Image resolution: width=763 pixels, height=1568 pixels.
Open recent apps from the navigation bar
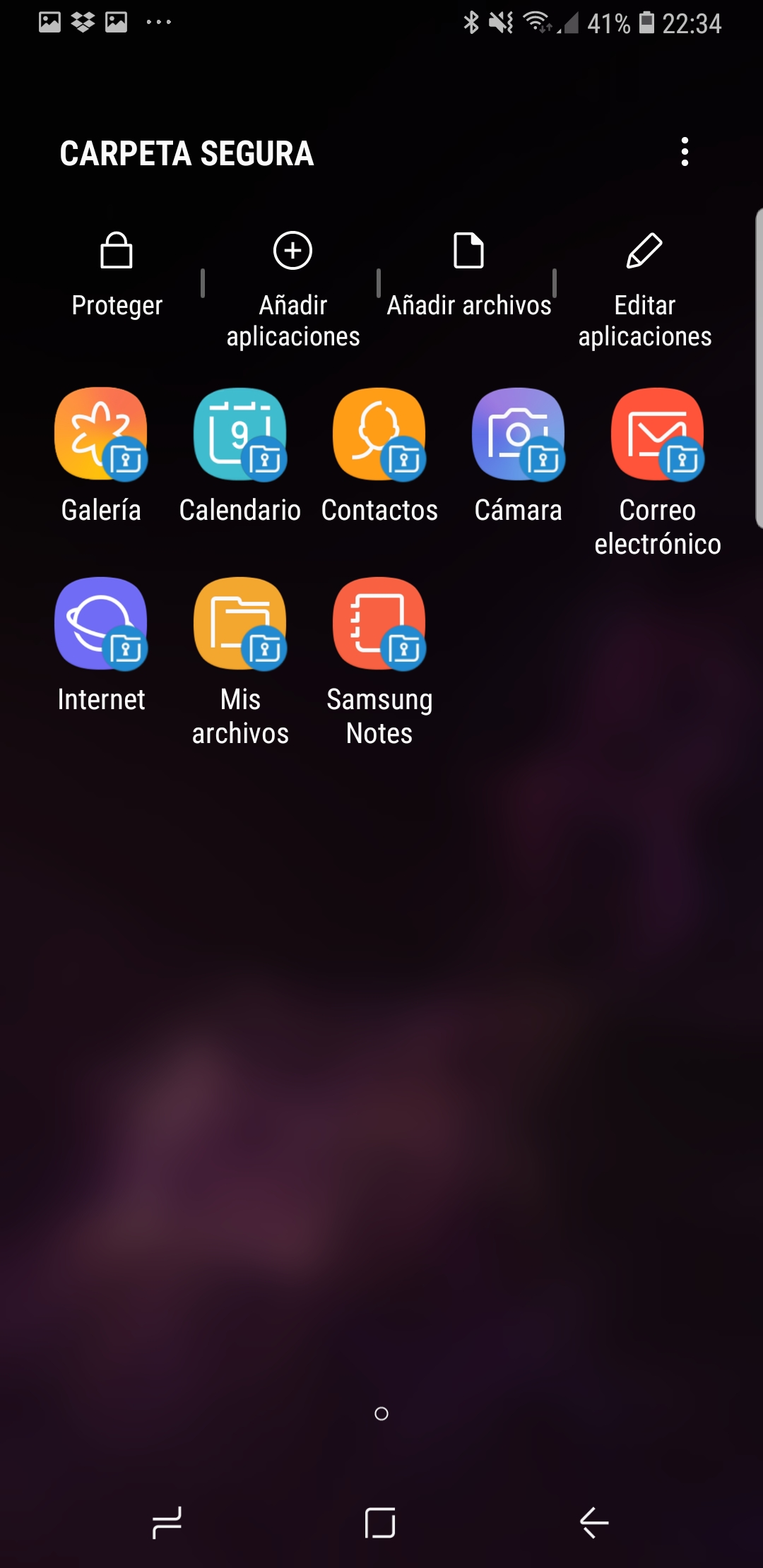point(167,1522)
